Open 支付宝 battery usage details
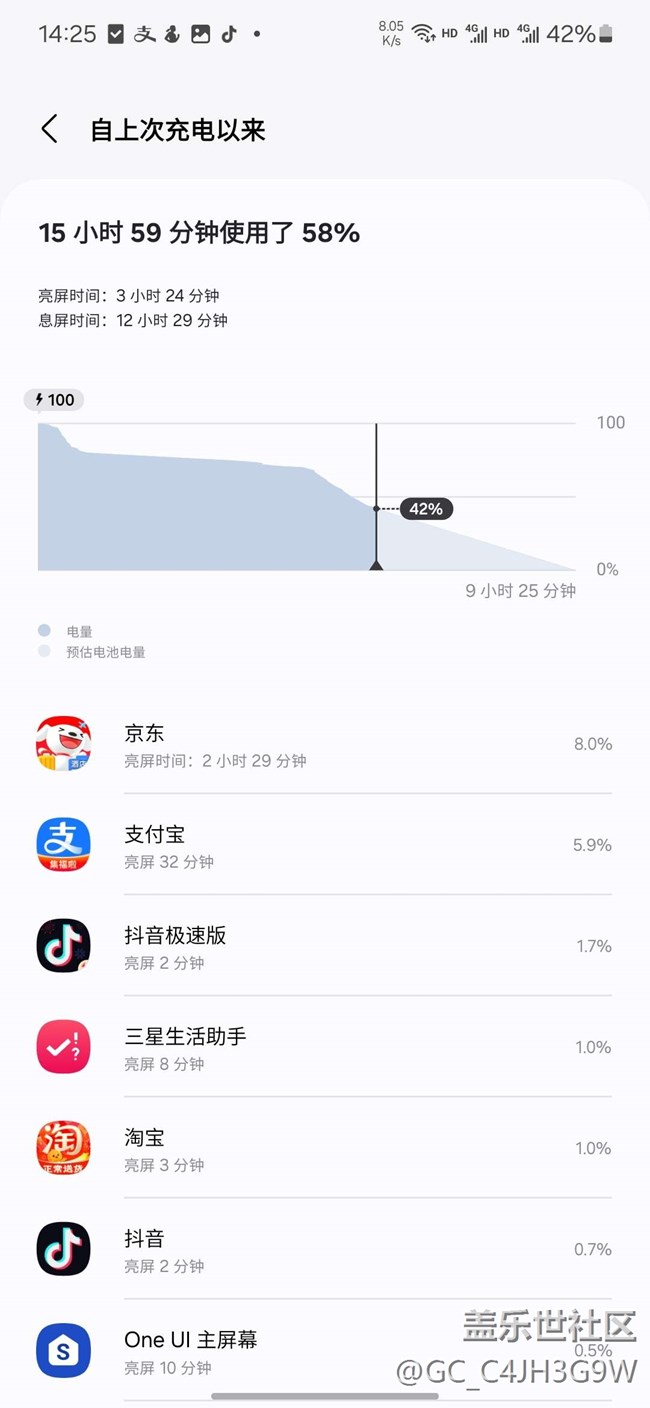This screenshot has width=650, height=1408. (323, 846)
